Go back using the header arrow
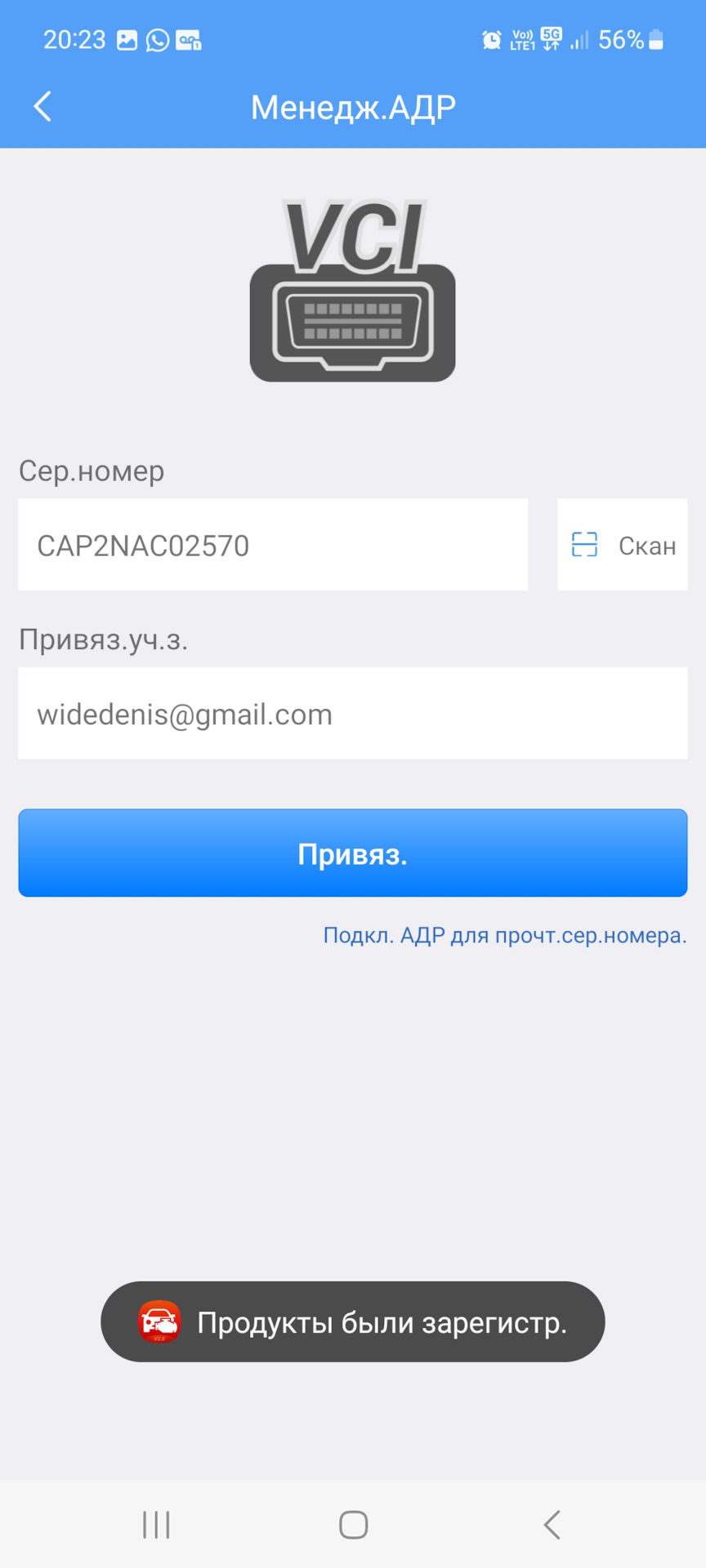706x1568 pixels. click(42, 107)
